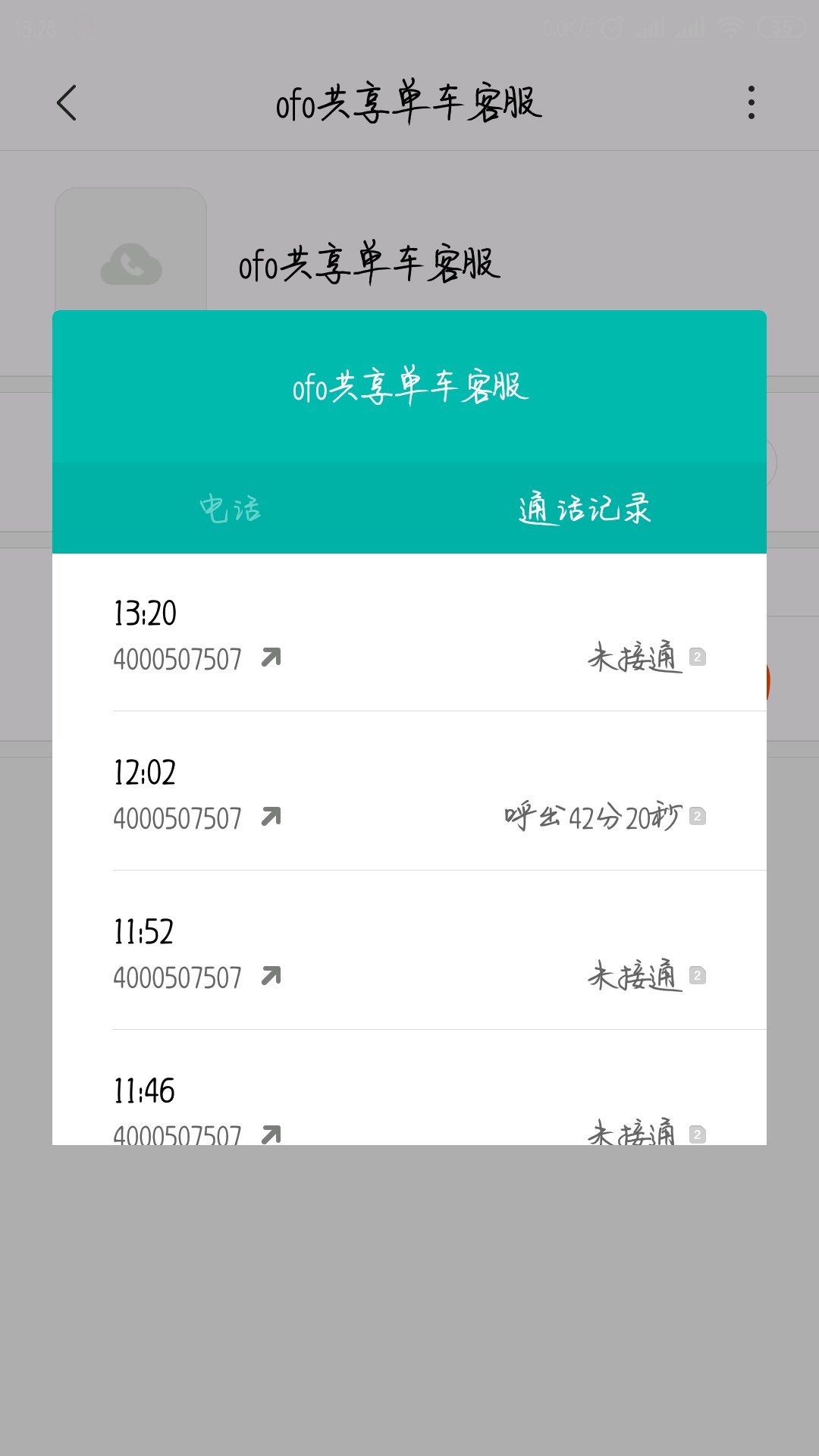
Task: Open the three-dot overflow menu
Action: point(751,102)
